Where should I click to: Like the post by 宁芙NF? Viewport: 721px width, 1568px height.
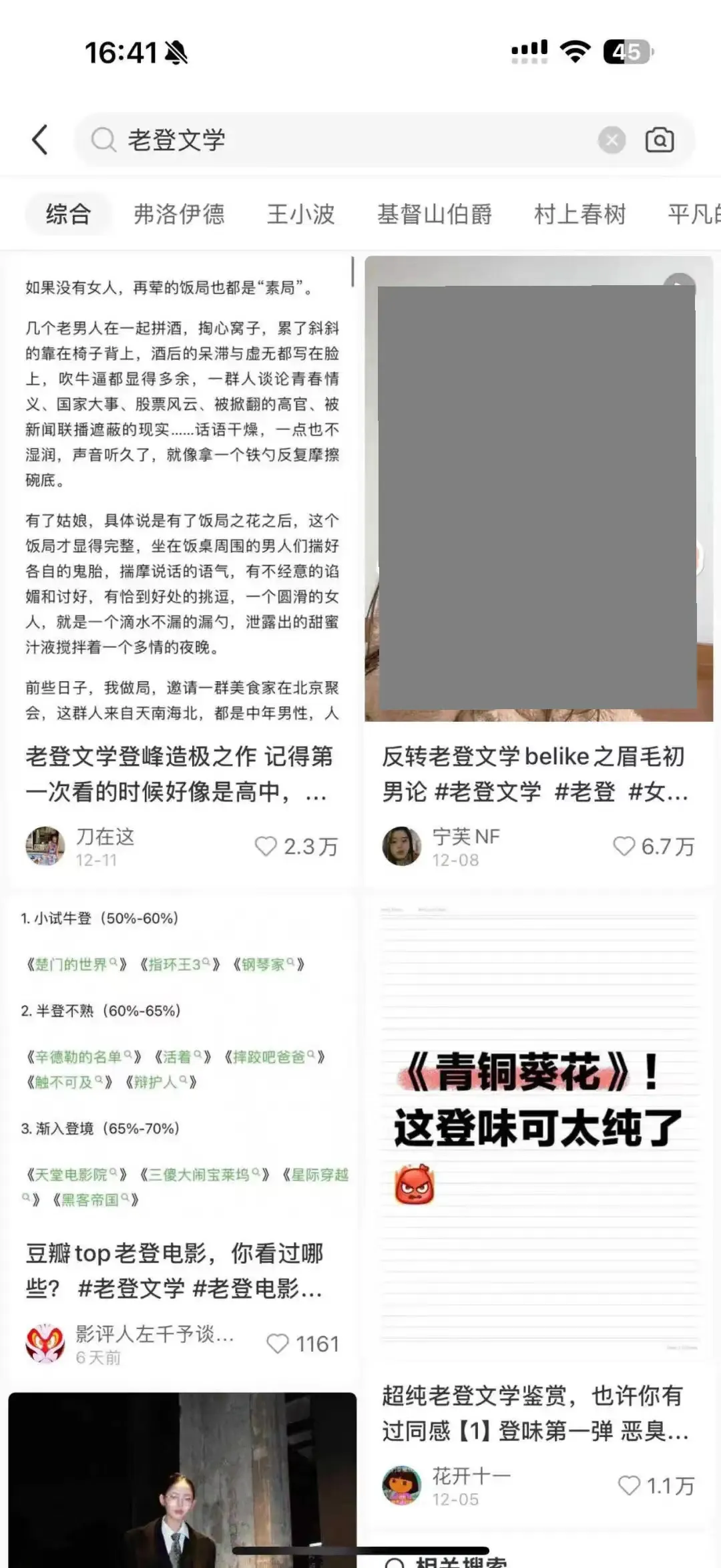click(624, 846)
